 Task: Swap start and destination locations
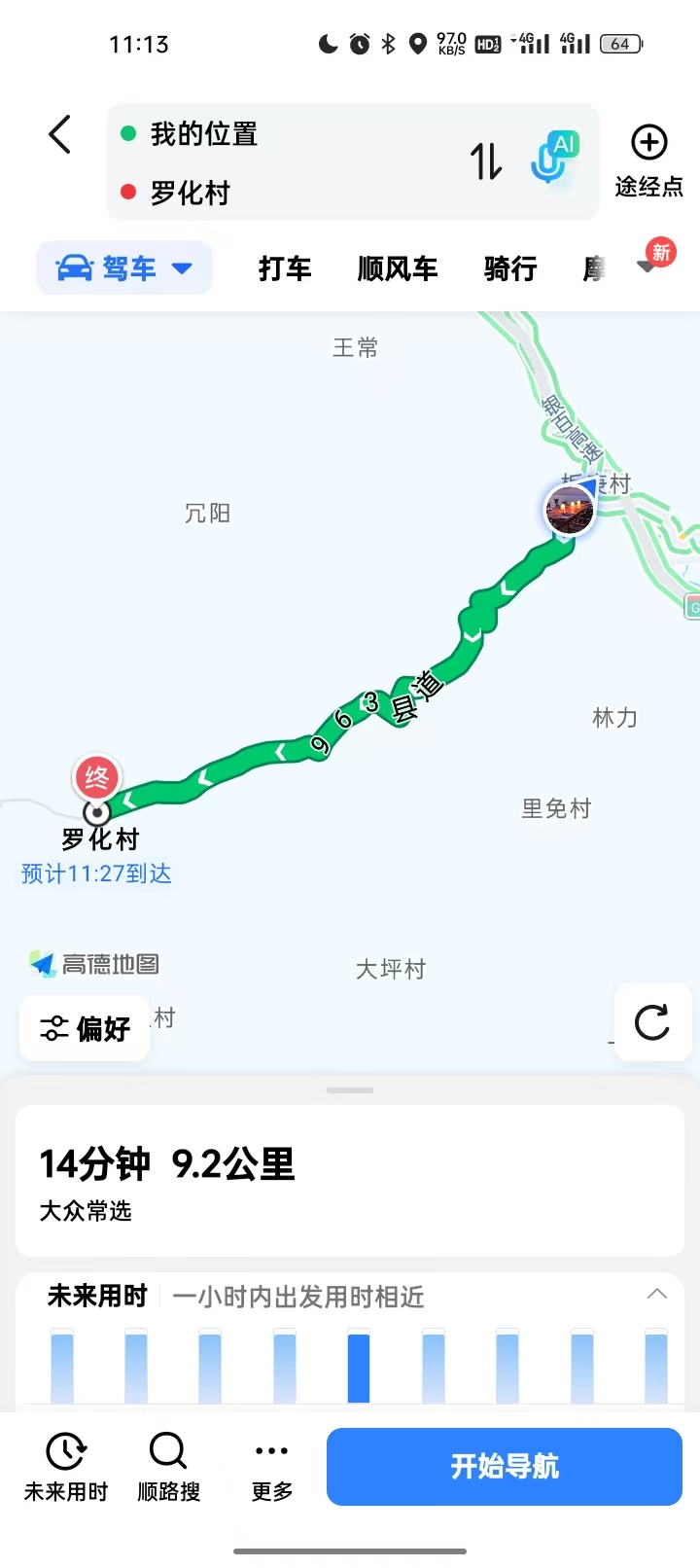pos(486,161)
